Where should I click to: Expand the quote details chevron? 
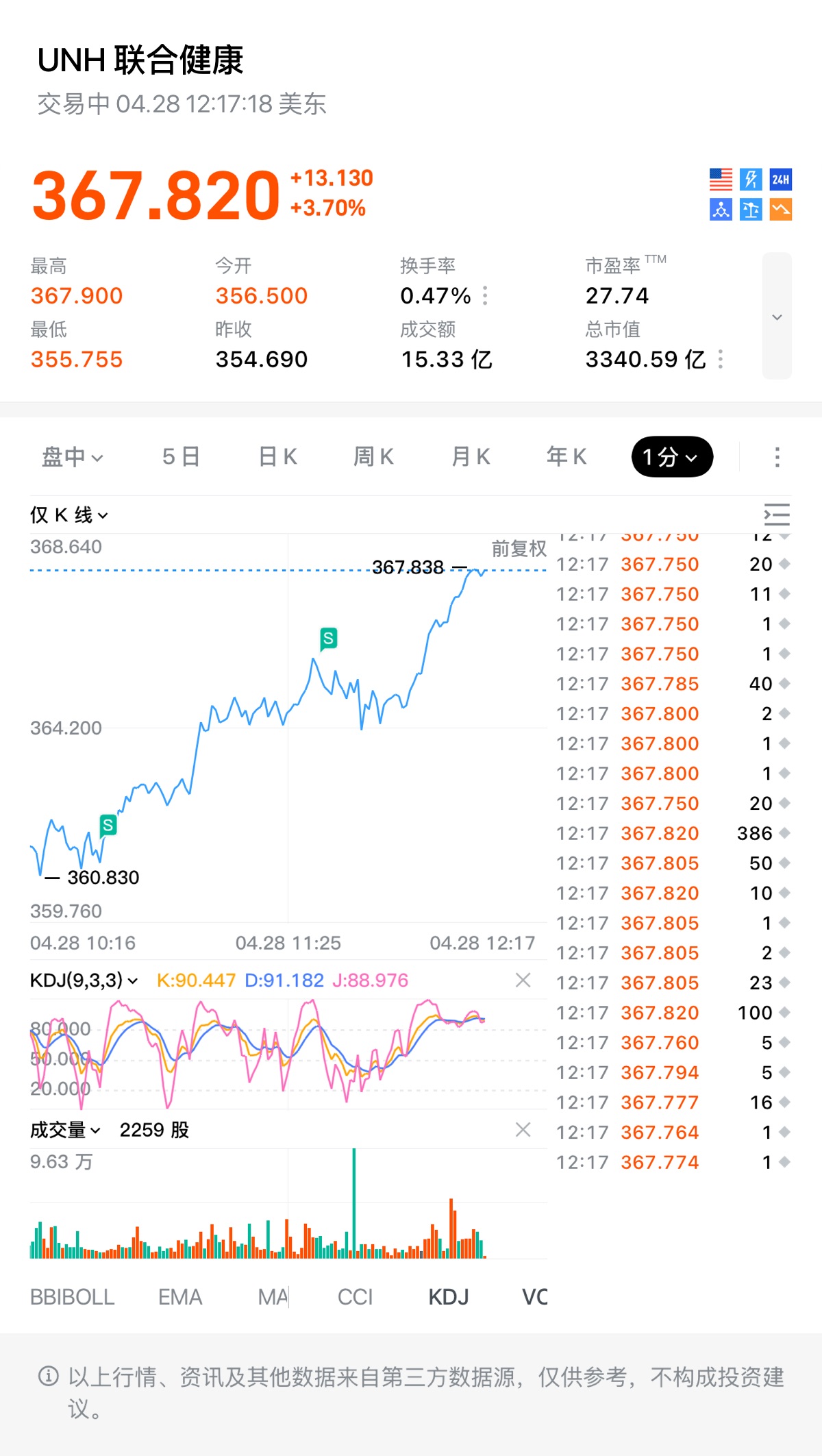click(x=777, y=317)
